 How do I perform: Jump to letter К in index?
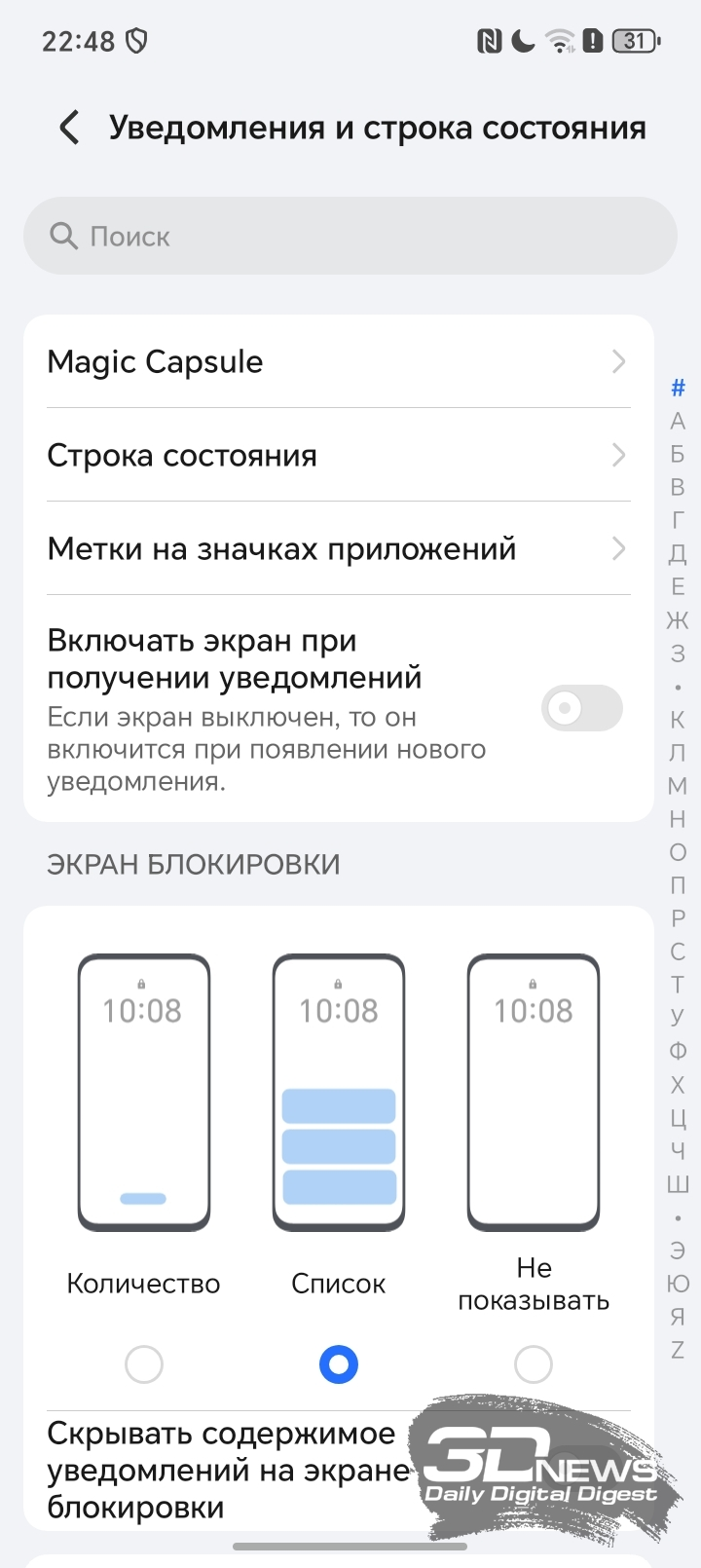(x=678, y=720)
